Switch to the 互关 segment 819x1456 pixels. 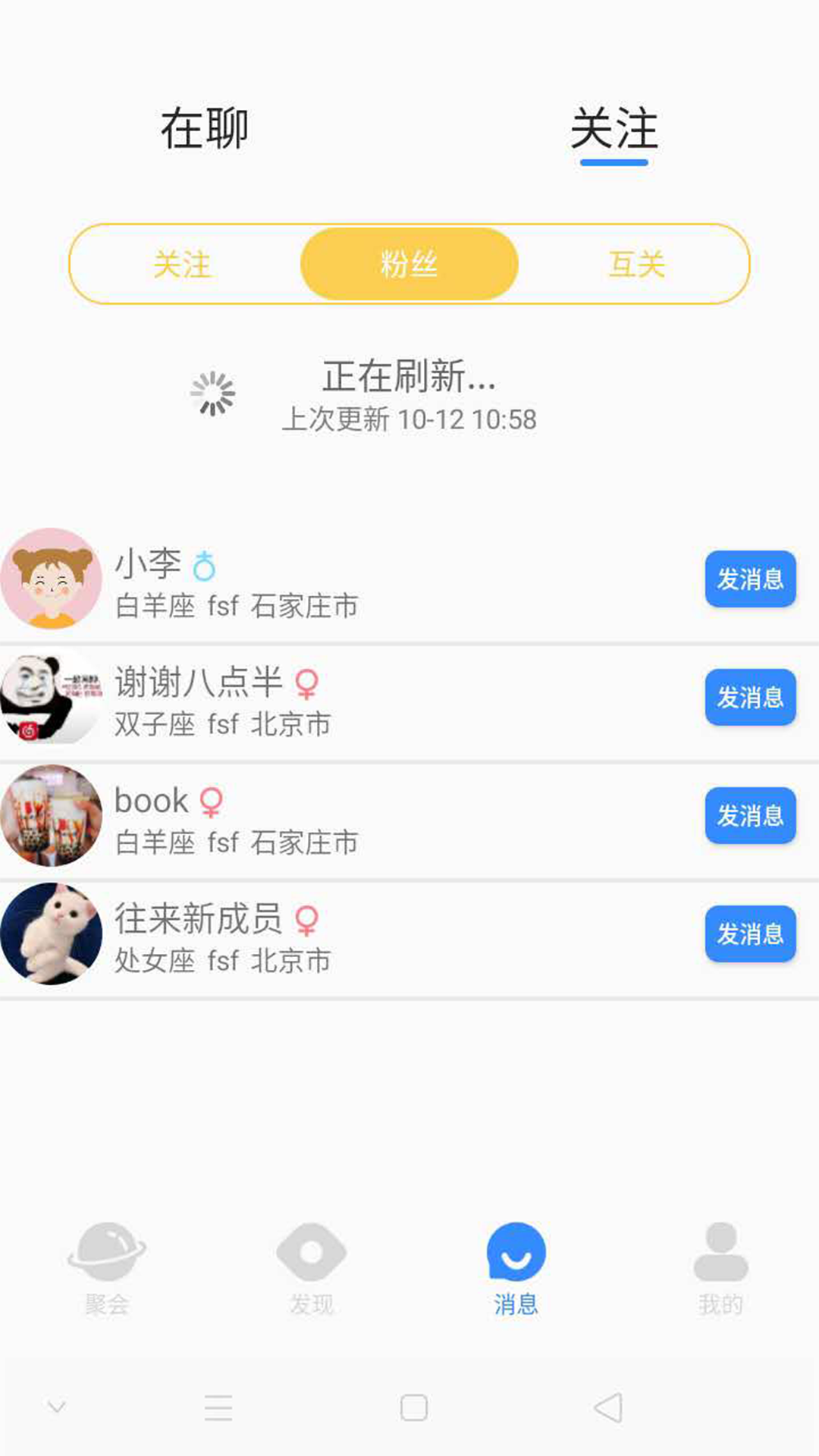click(x=636, y=265)
